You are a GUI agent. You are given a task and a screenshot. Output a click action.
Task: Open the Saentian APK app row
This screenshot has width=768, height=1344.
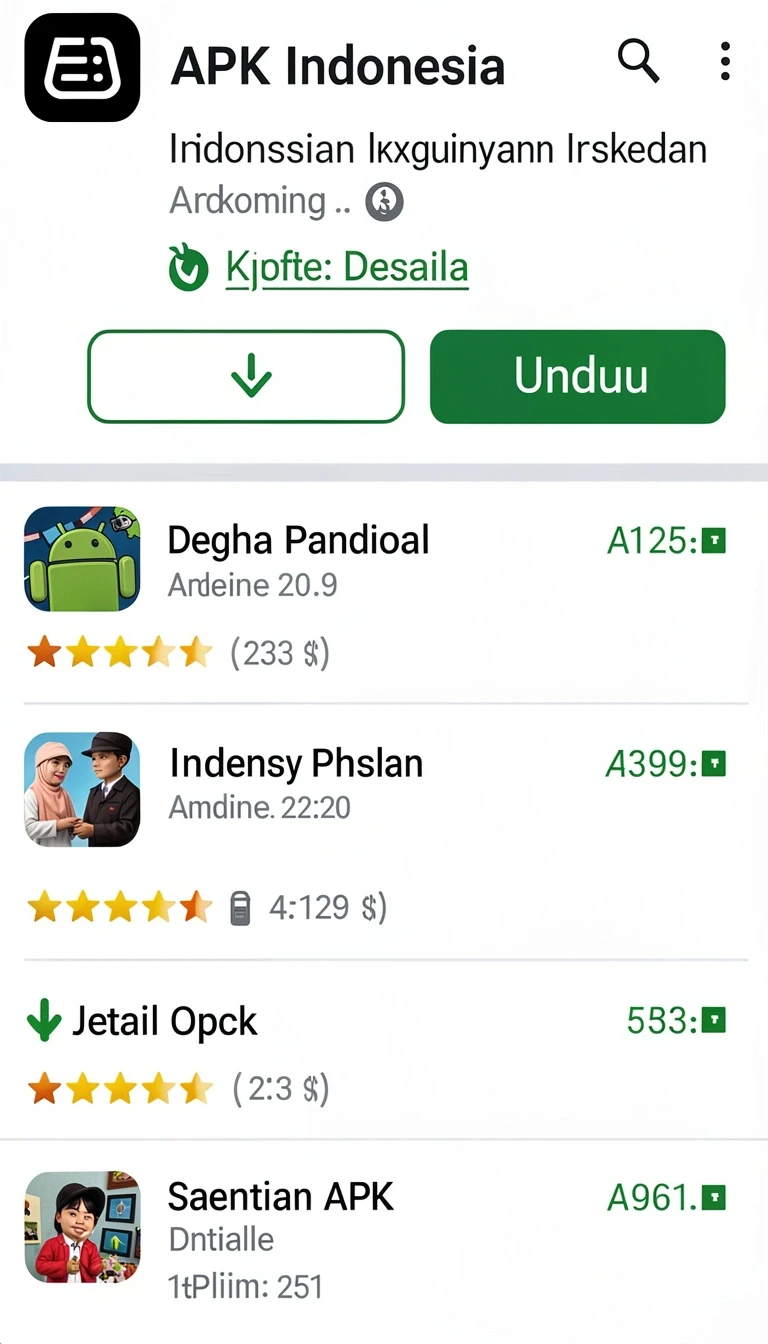pos(384,1240)
